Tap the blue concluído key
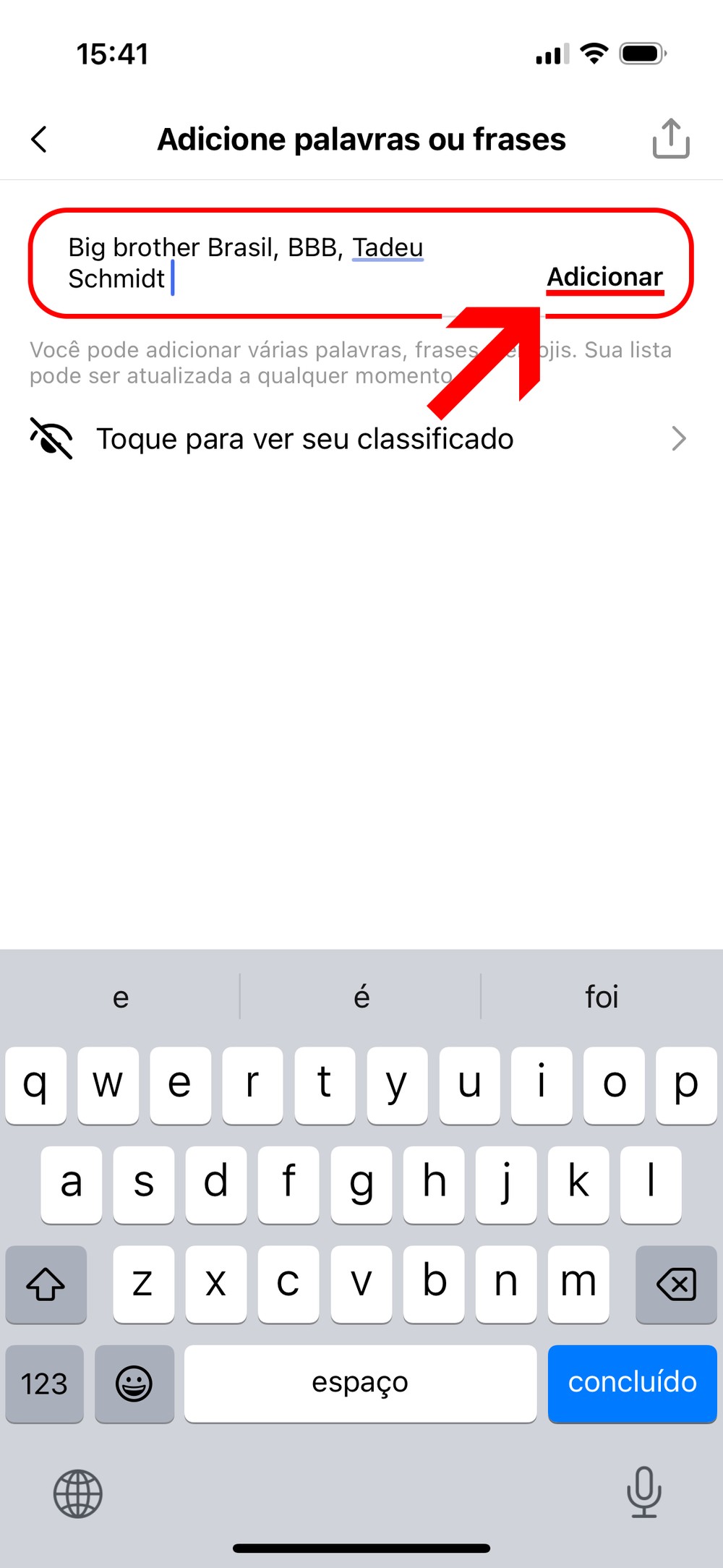 (632, 1383)
